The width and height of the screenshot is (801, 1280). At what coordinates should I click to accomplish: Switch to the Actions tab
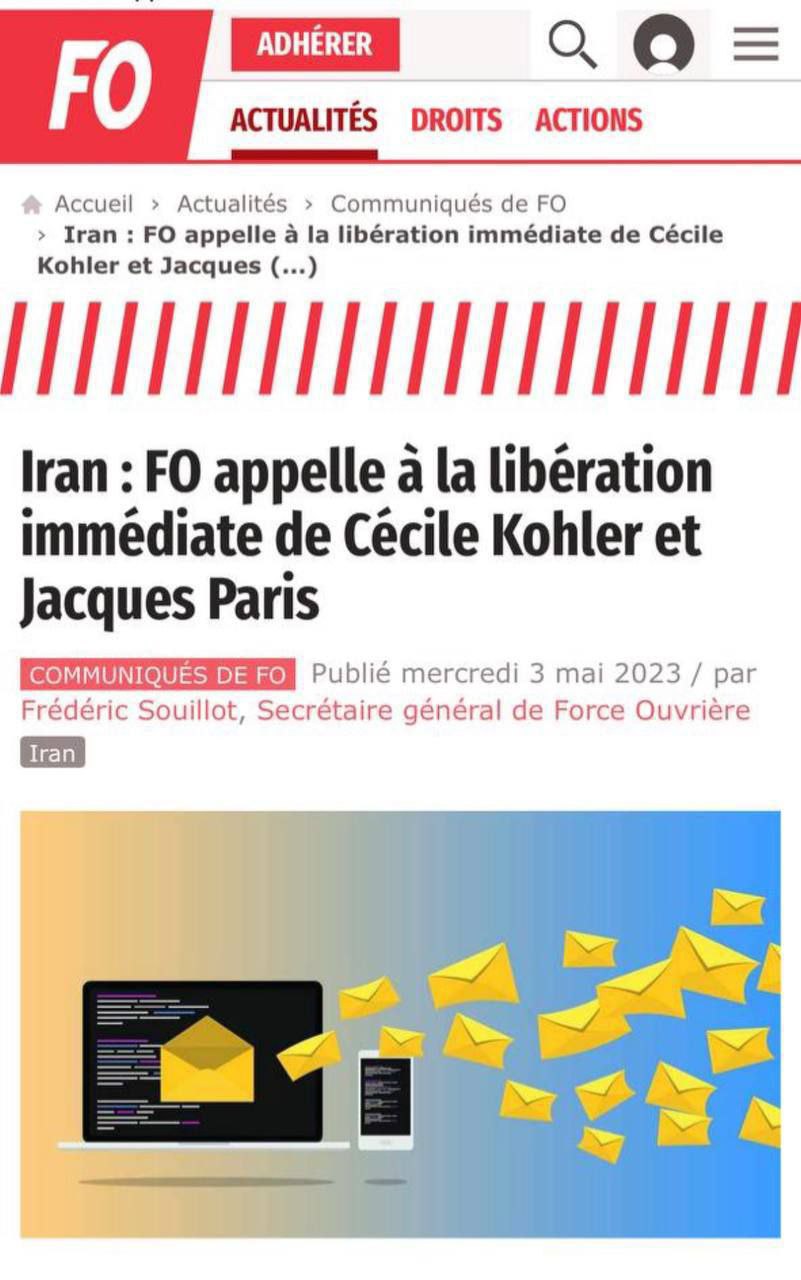(588, 121)
